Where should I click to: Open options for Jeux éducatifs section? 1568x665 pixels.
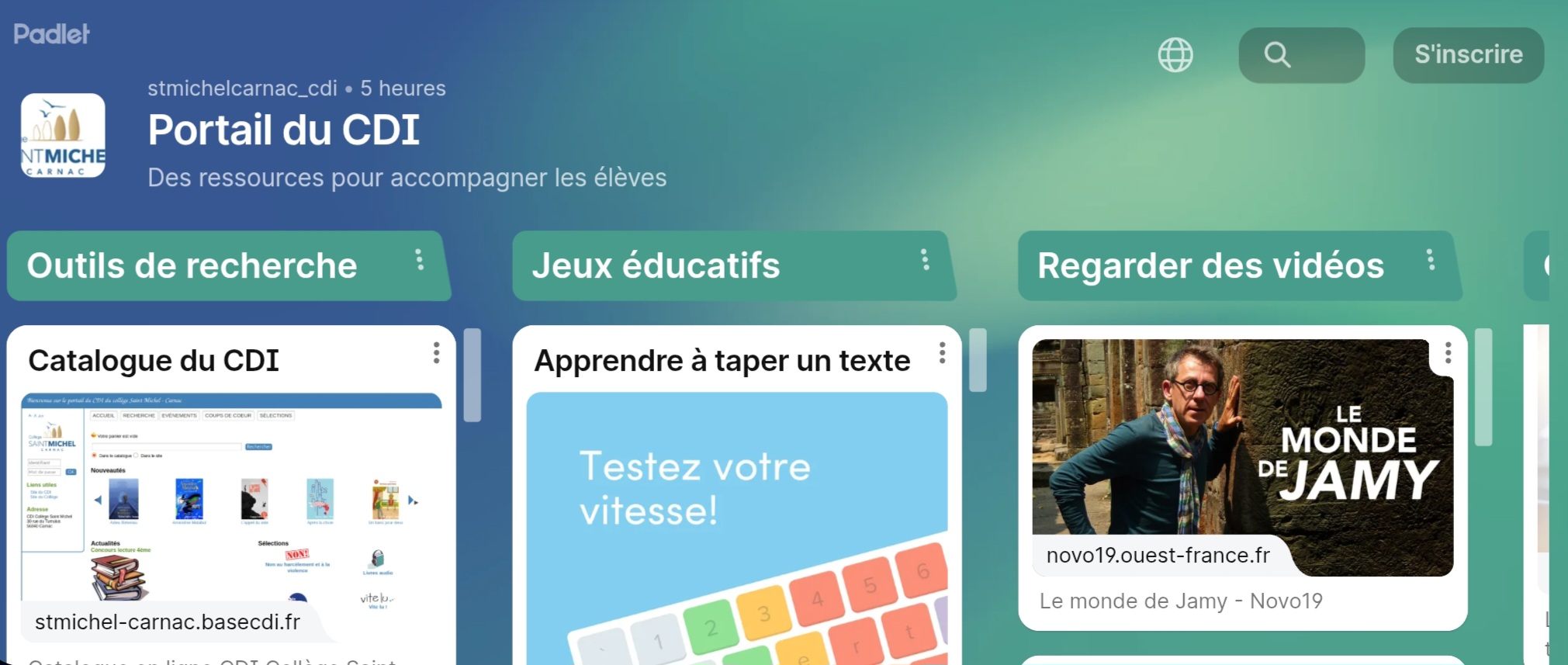click(x=925, y=260)
